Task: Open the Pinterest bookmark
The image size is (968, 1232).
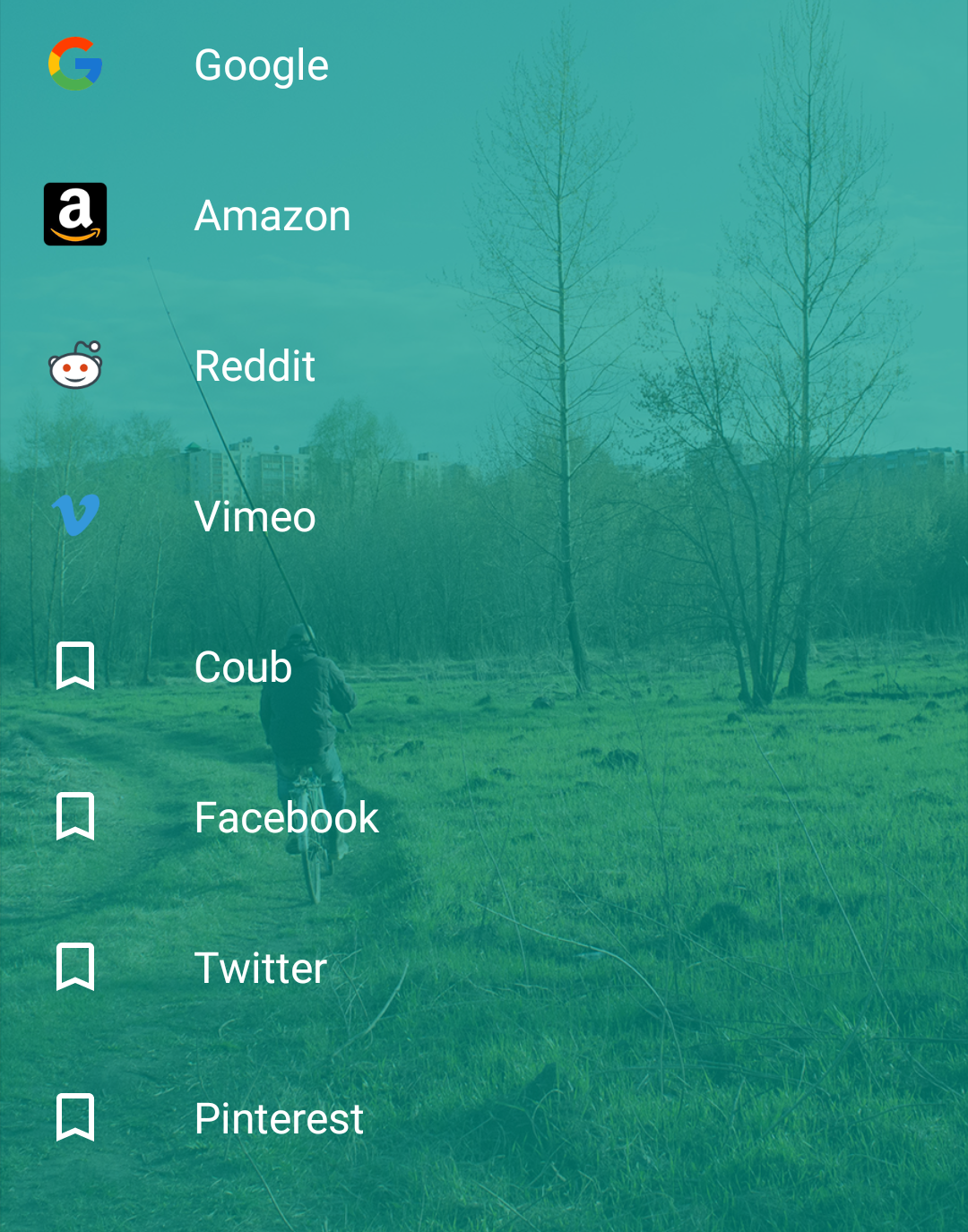Action: [x=279, y=1117]
